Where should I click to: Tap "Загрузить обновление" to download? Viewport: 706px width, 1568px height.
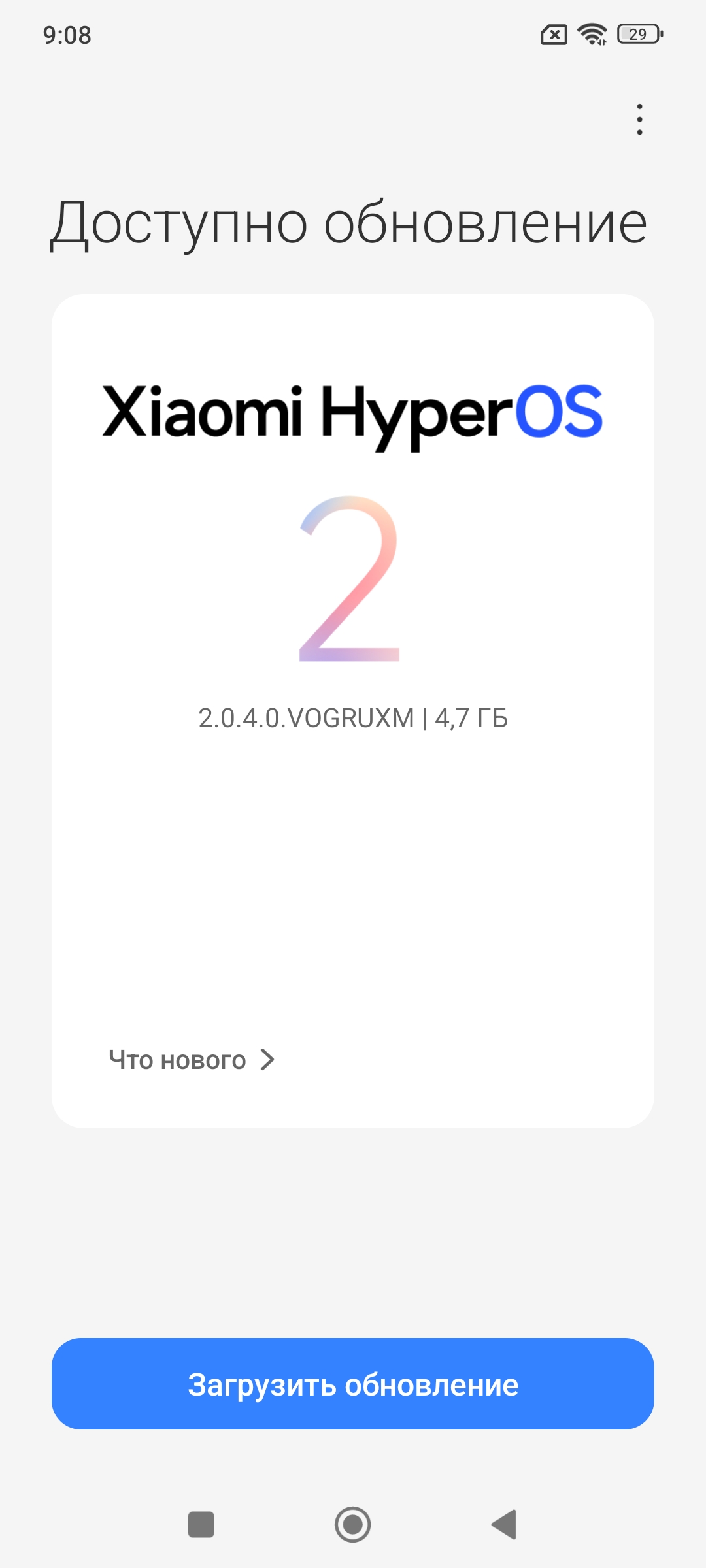353,1384
